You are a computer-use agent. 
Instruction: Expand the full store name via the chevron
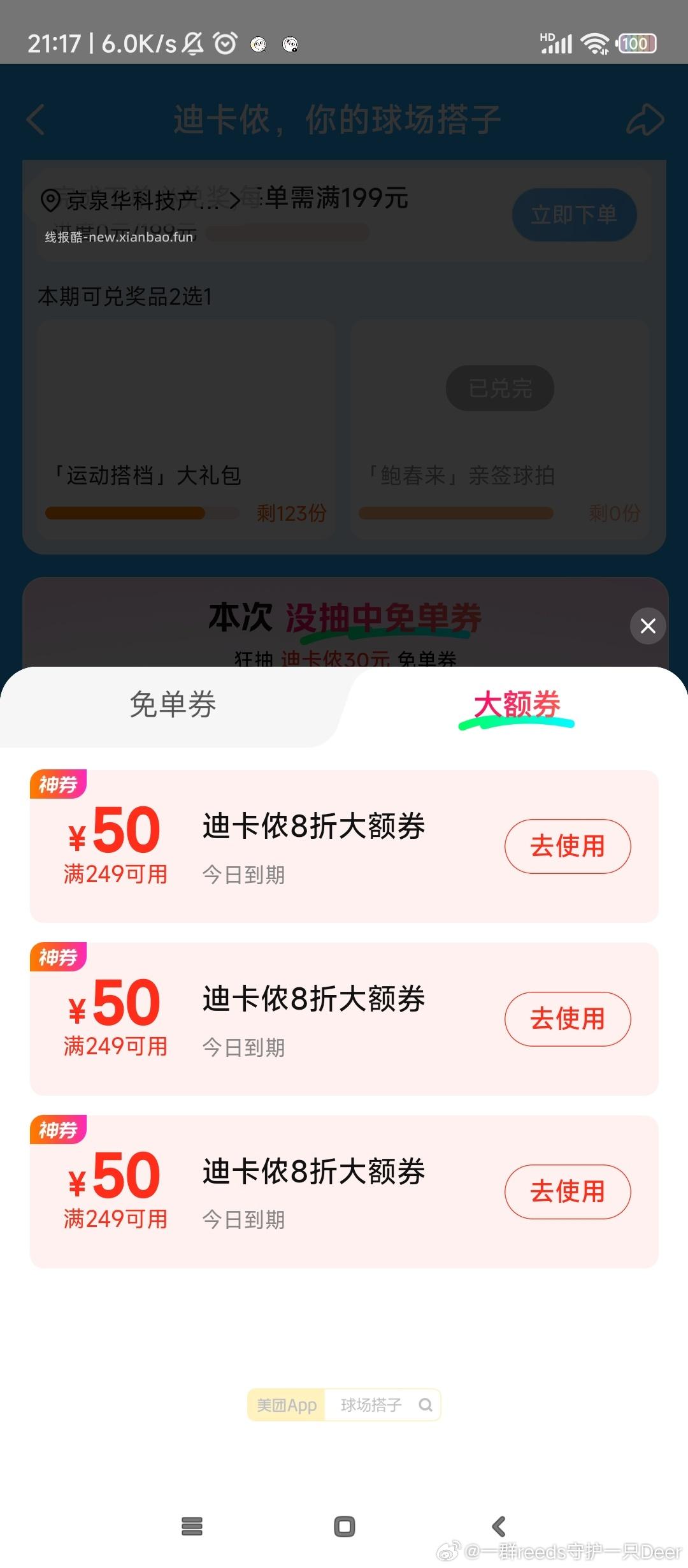click(237, 199)
